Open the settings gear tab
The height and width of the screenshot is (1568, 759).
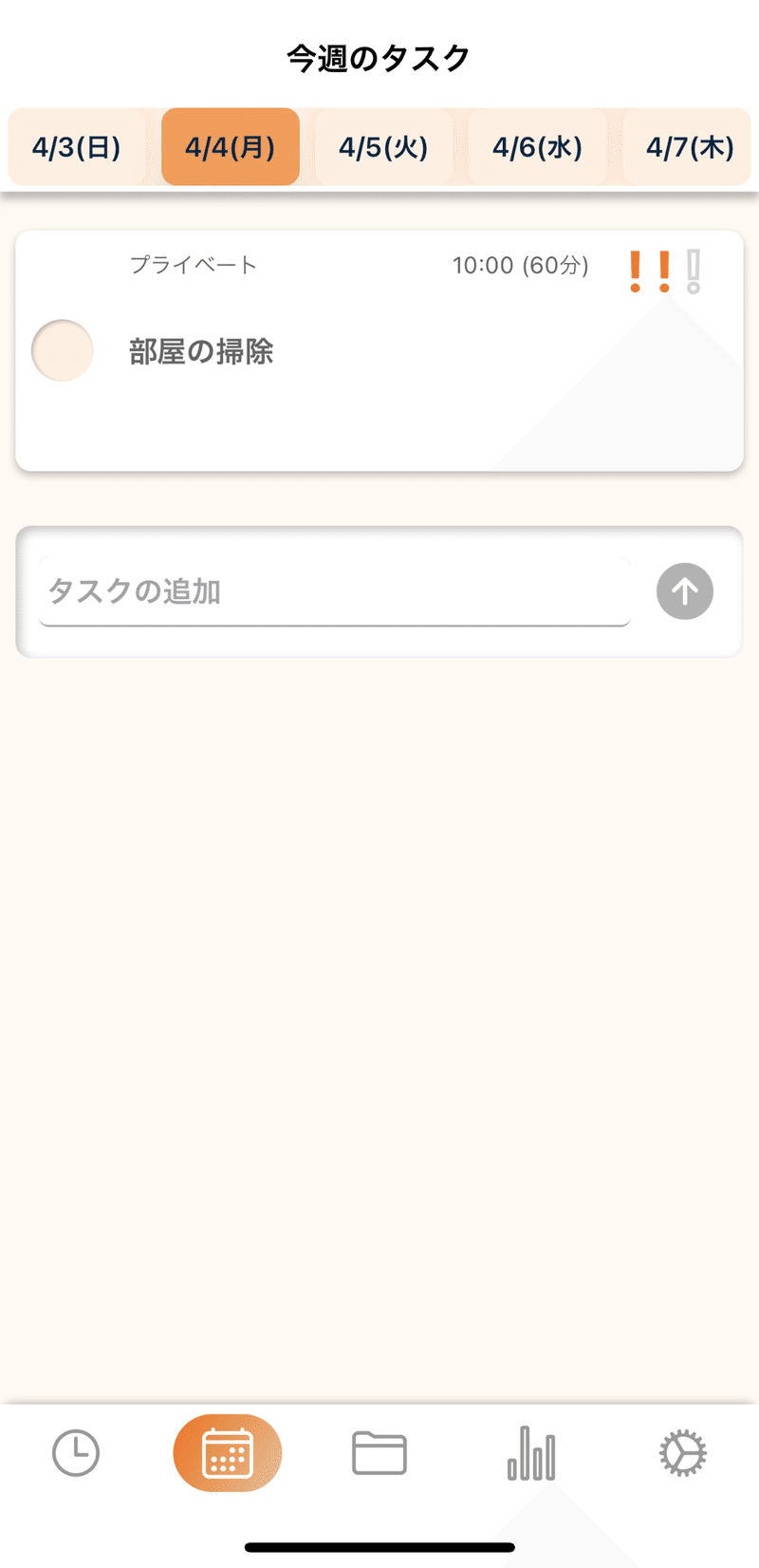click(x=683, y=1453)
